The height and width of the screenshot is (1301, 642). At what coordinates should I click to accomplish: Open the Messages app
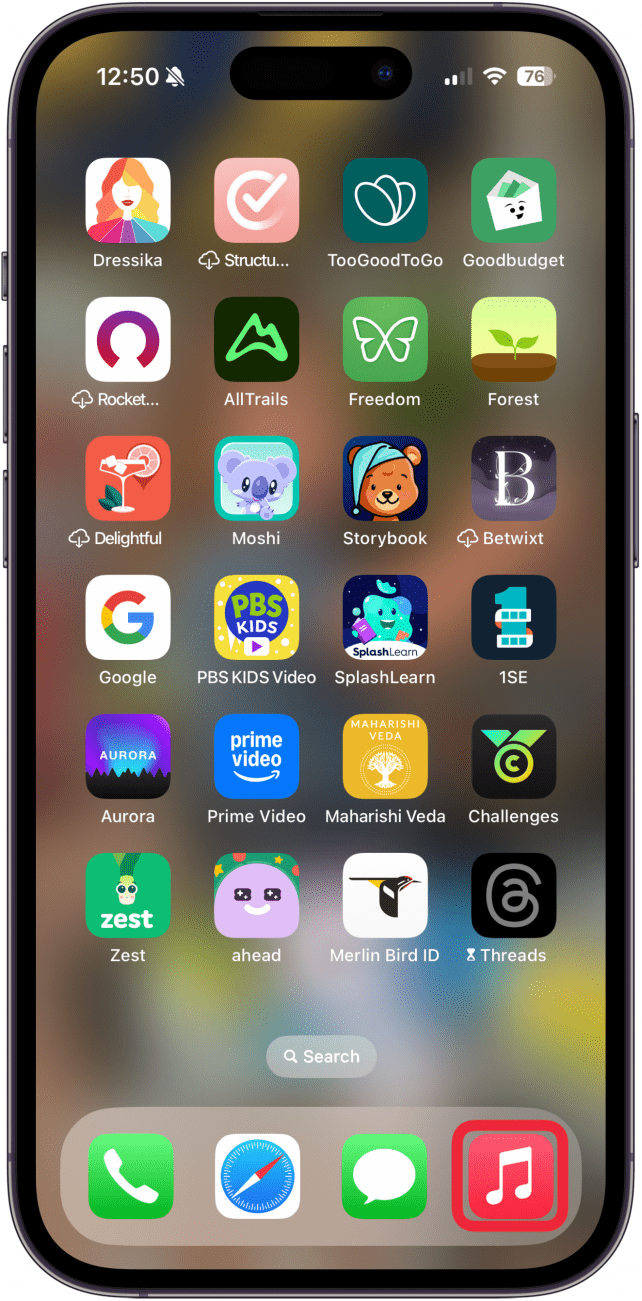[x=384, y=1175]
